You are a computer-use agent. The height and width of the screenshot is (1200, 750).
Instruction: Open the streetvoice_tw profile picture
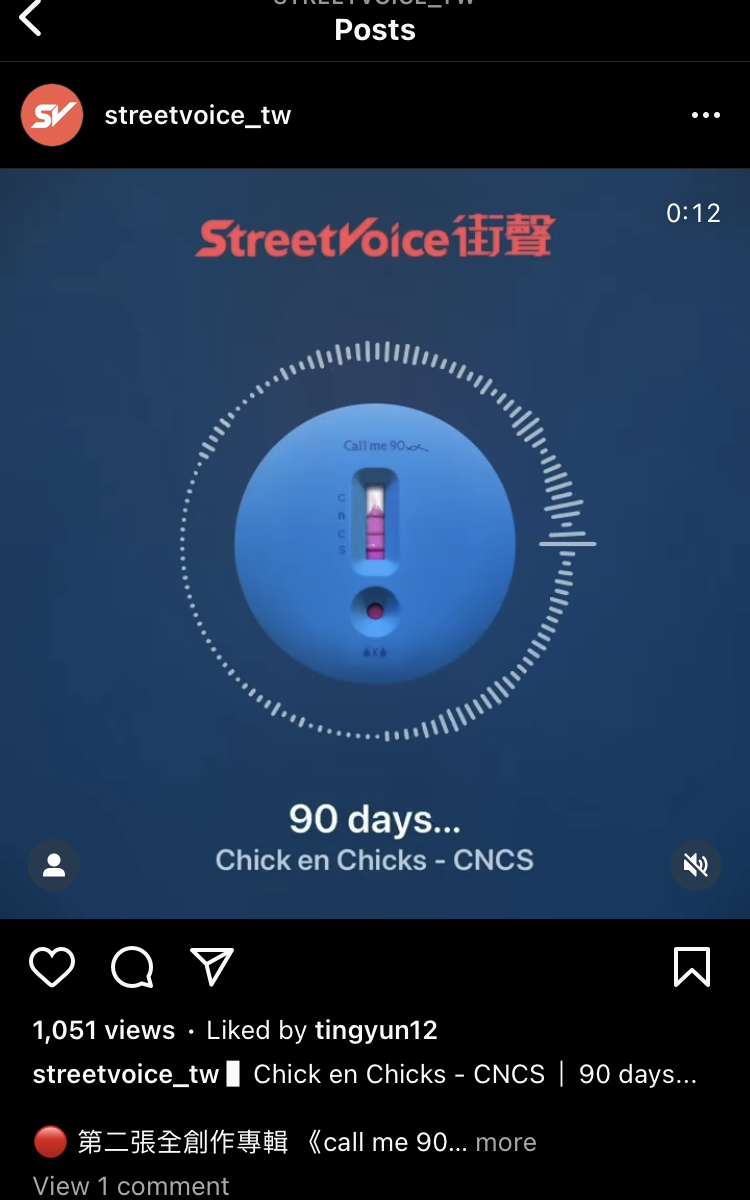click(52, 115)
